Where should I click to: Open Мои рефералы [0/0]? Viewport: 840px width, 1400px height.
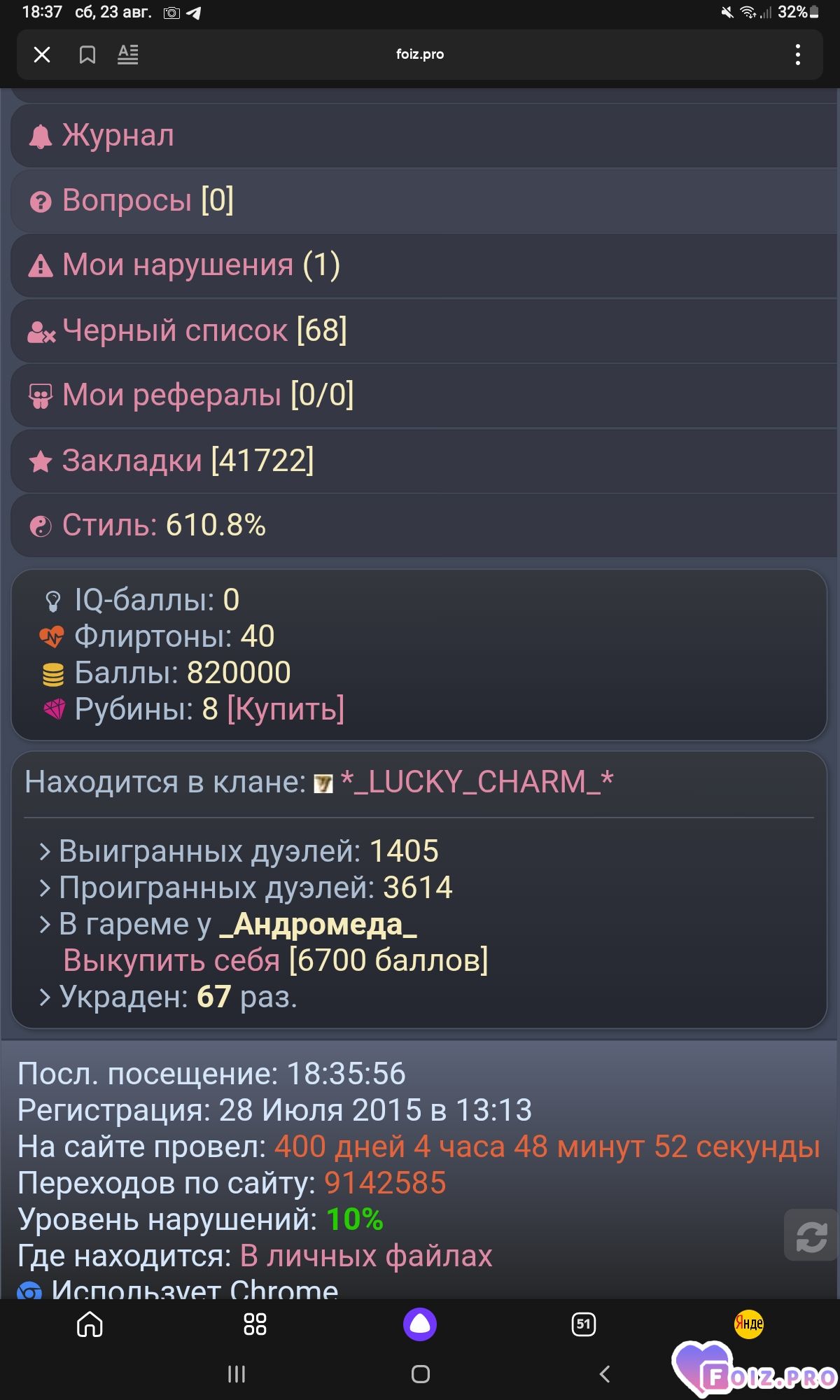point(425,395)
